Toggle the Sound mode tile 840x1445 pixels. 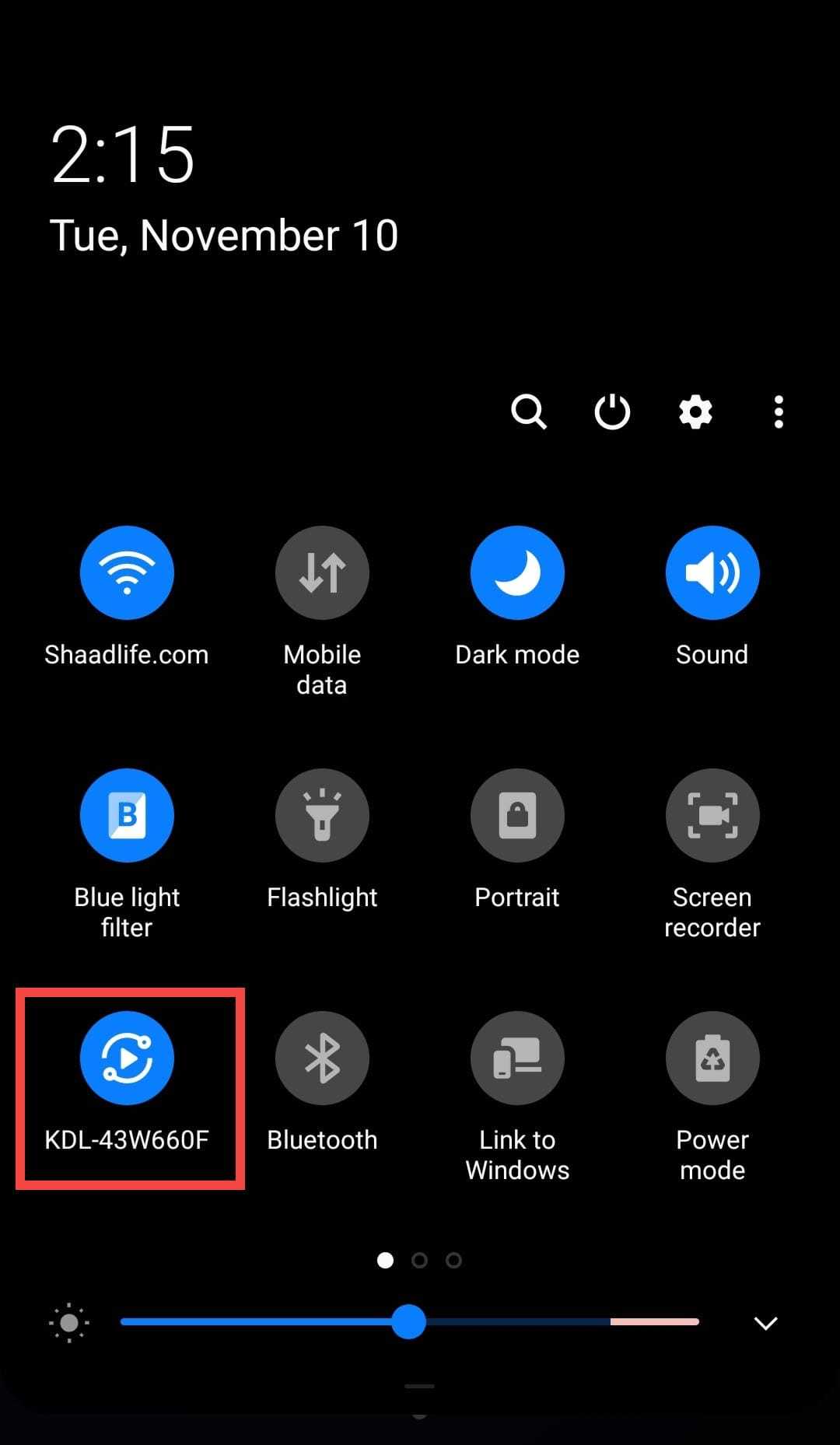click(712, 573)
